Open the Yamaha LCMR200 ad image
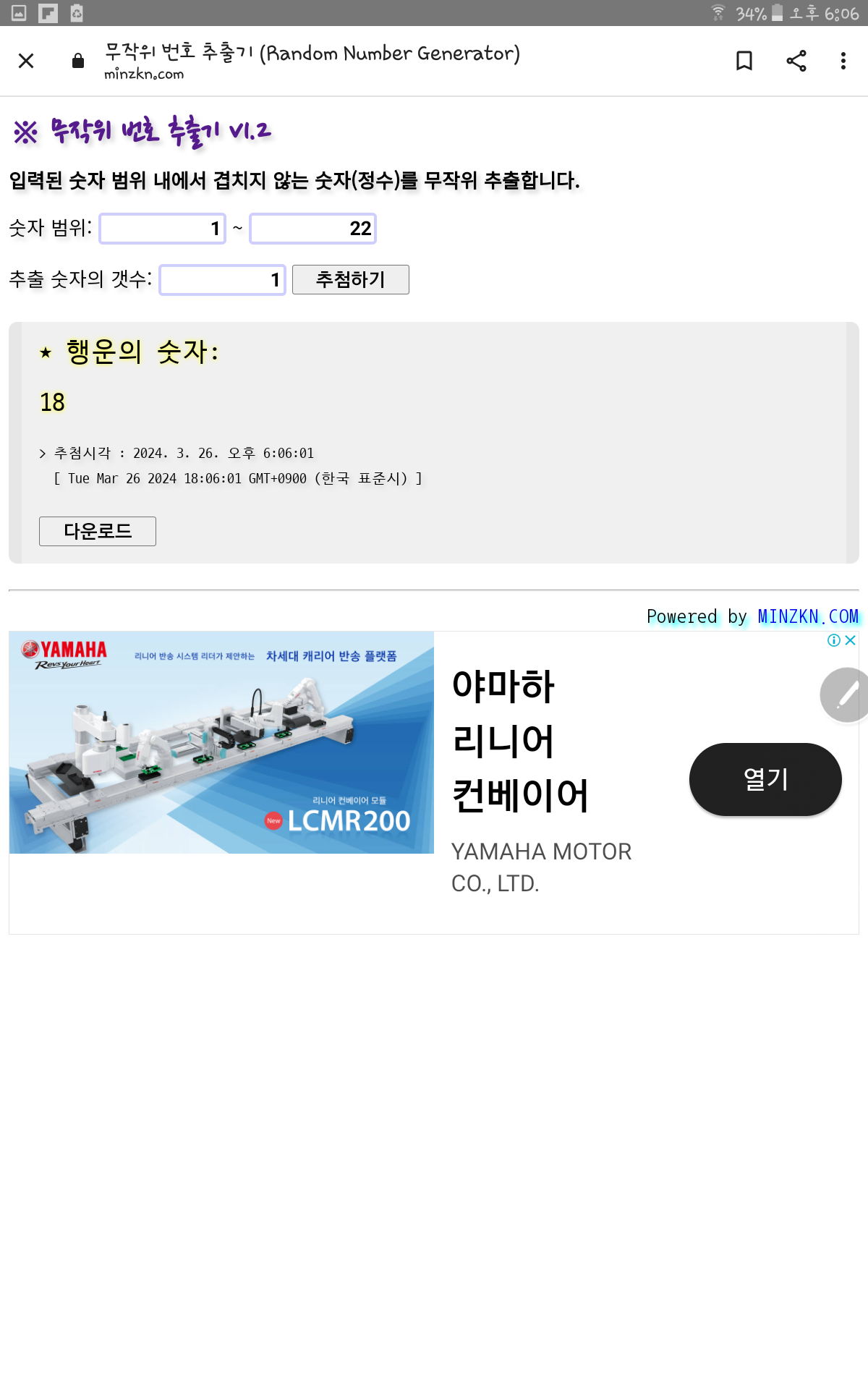The width and height of the screenshot is (868, 1389). point(221,742)
